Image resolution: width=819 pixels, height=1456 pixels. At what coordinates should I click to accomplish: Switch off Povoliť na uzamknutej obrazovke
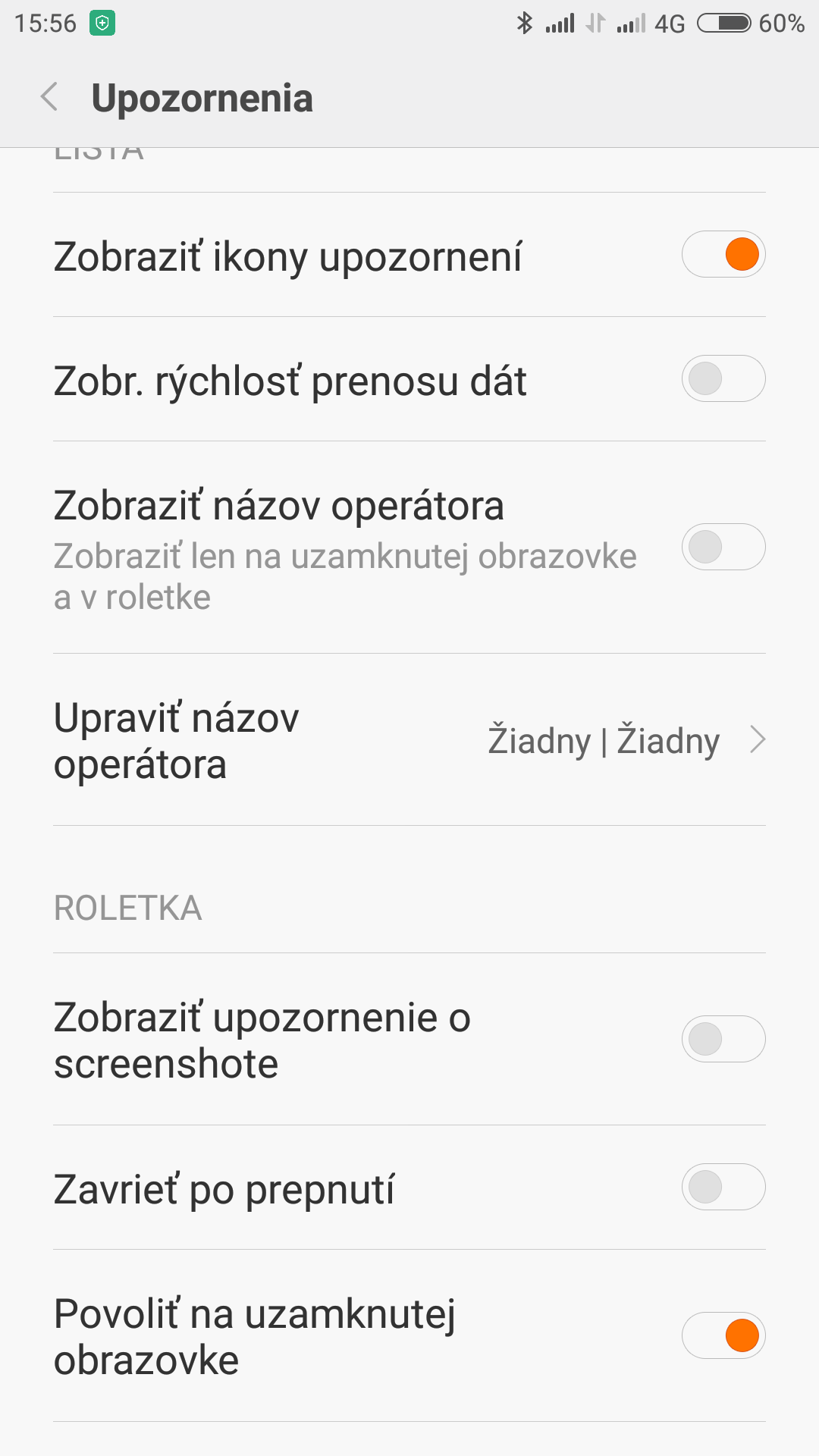[x=723, y=1336]
